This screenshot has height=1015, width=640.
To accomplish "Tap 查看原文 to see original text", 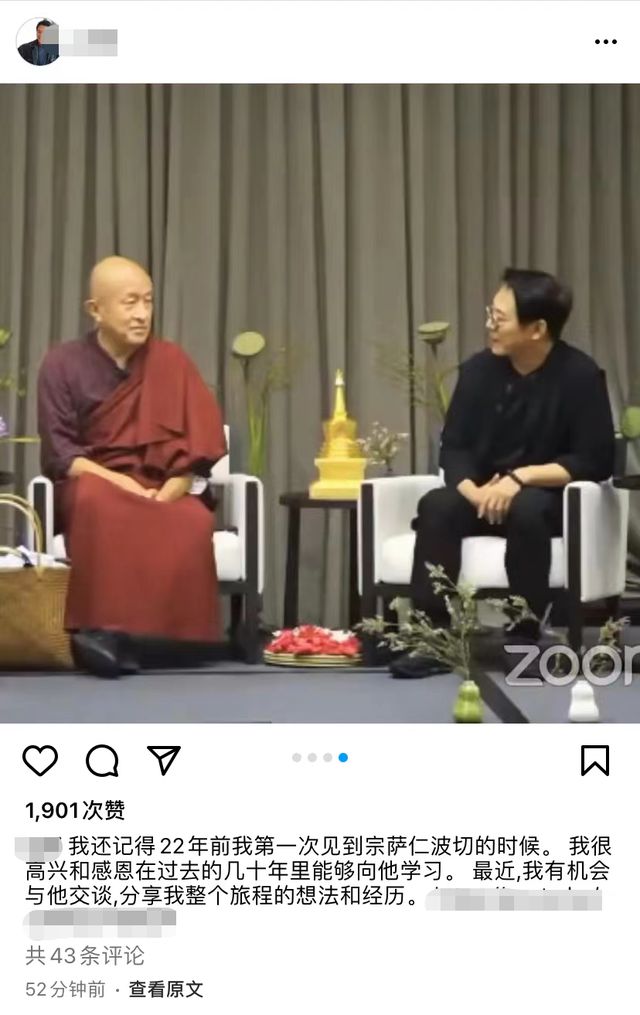I will pyautogui.click(x=166, y=989).
